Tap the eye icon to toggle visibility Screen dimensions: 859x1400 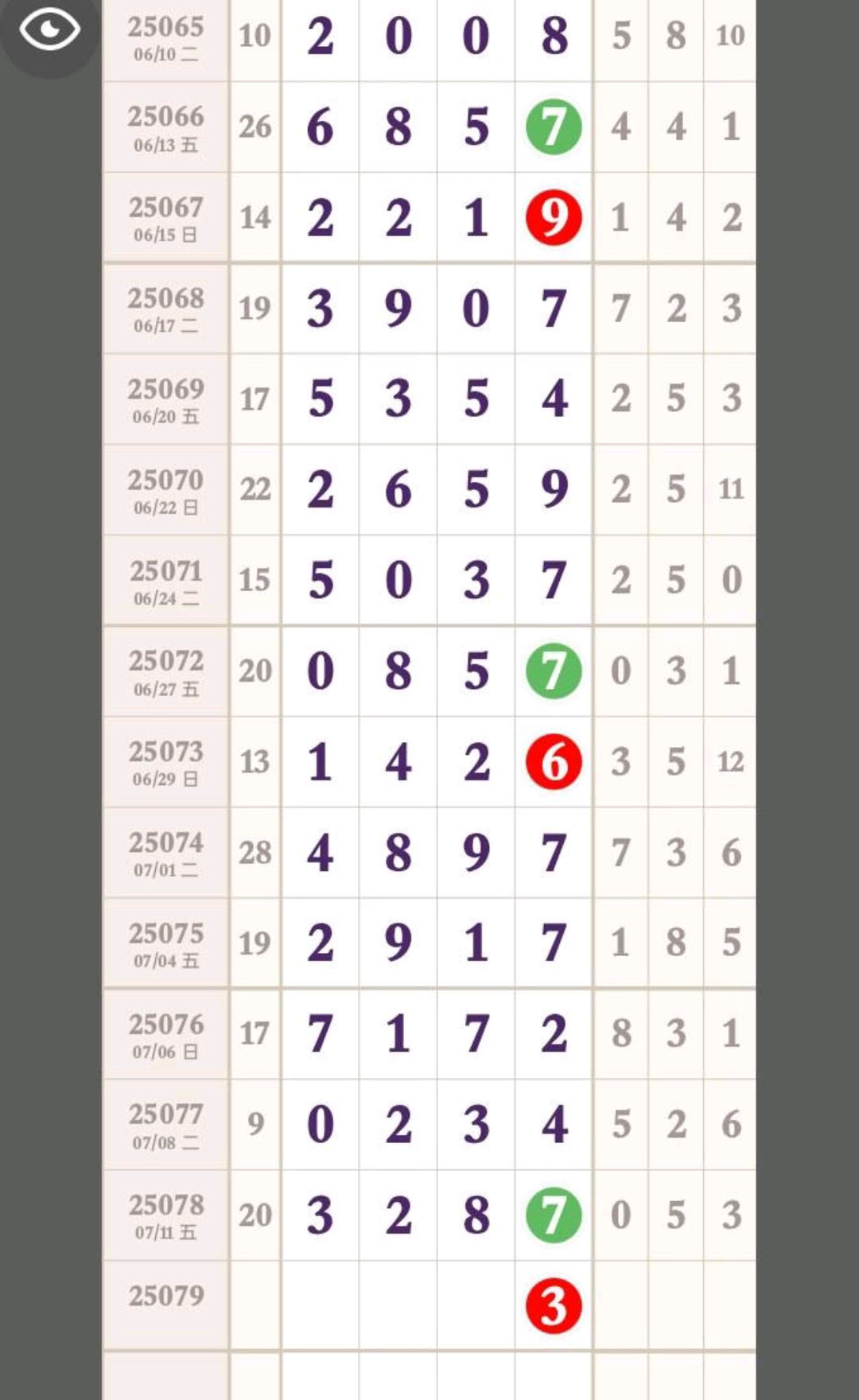49,30
